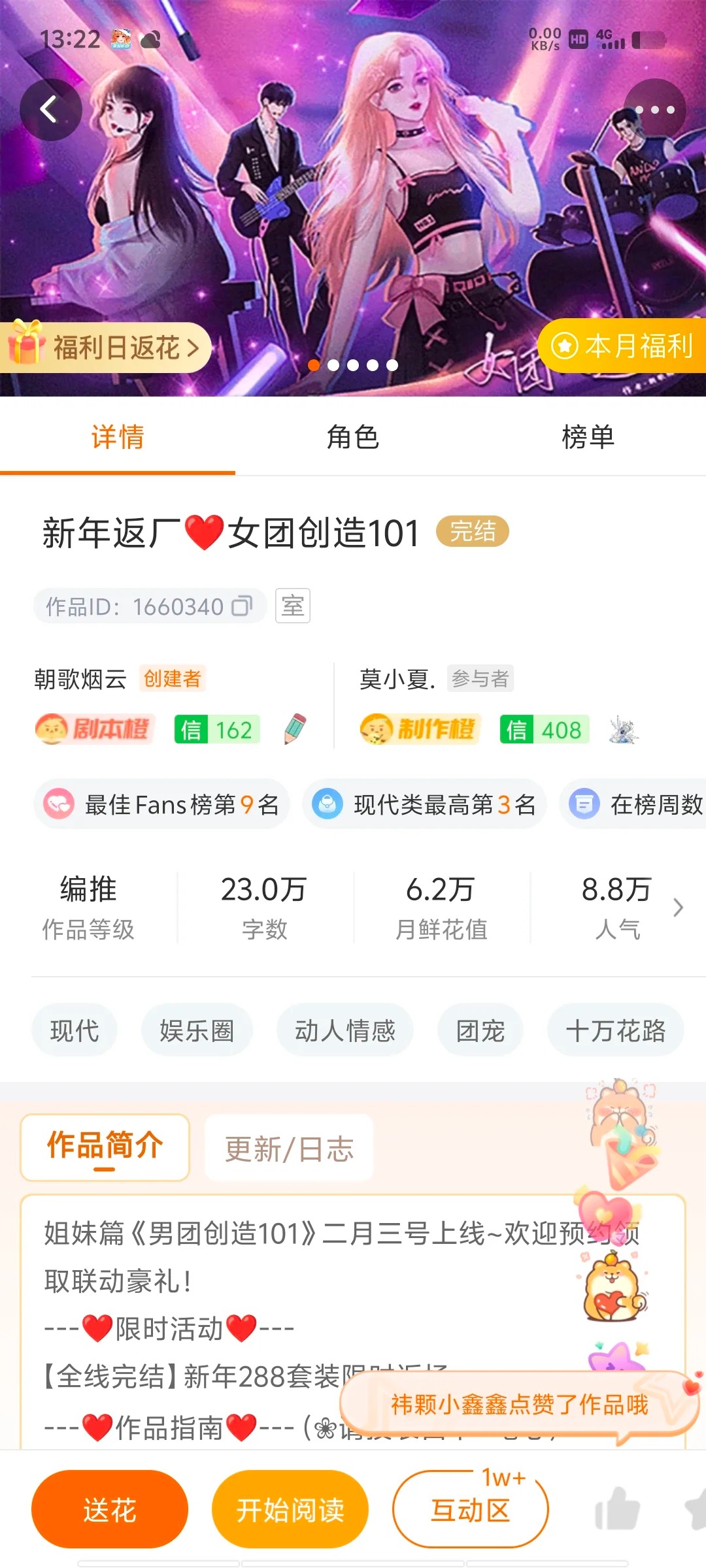Open the 互动区 interaction area
The height and width of the screenshot is (1568, 706).
470,1509
